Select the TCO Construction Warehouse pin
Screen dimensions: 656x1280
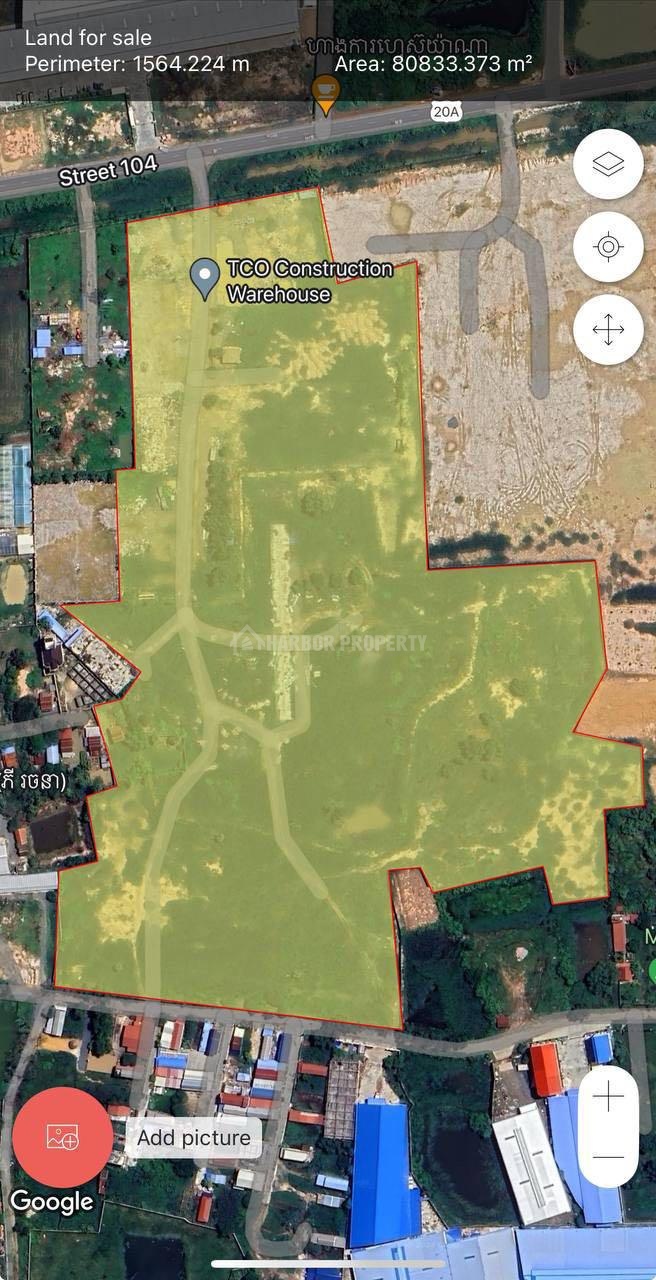(x=205, y=279)
